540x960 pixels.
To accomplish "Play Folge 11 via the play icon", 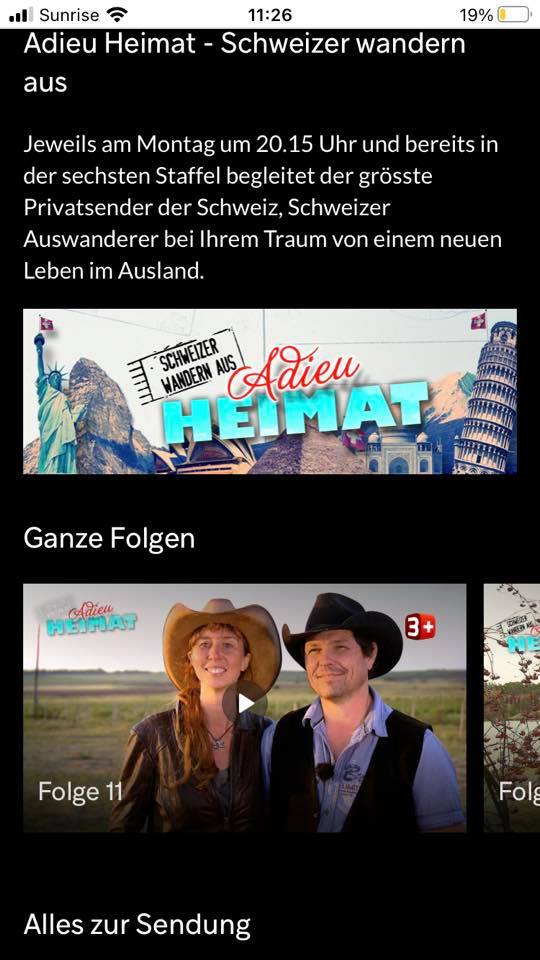I will [x=245, y=703].
